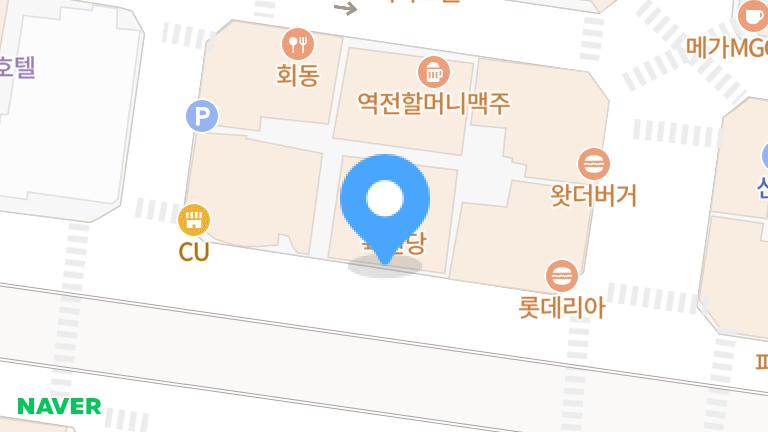Select the blue location pin marker

pyautogui.click(x=385, y=201)
